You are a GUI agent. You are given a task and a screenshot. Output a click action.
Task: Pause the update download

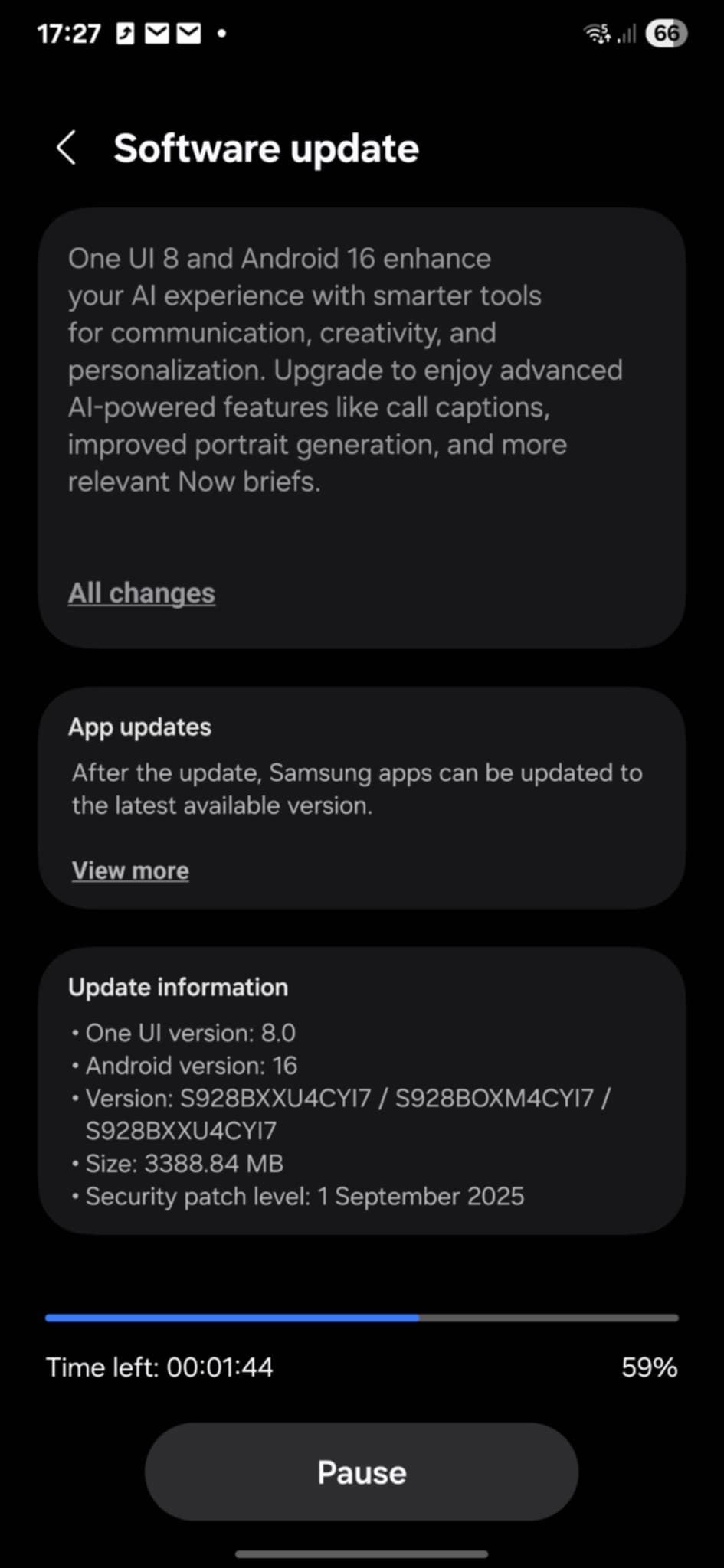pyautogui.click(x=362, y=1472)
